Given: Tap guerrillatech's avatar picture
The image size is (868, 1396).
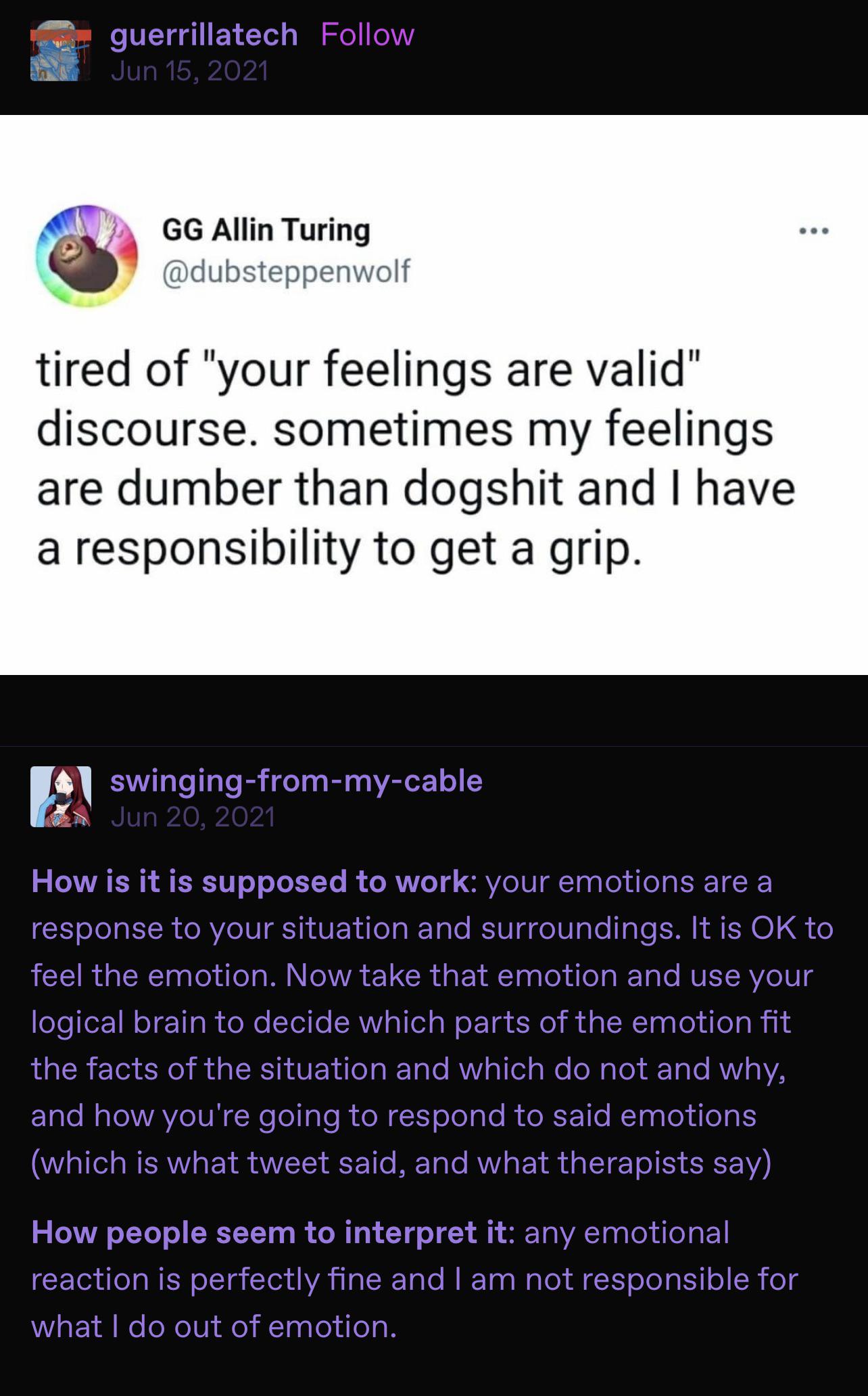Looking at the screenshot, I should tap(61, 51).
